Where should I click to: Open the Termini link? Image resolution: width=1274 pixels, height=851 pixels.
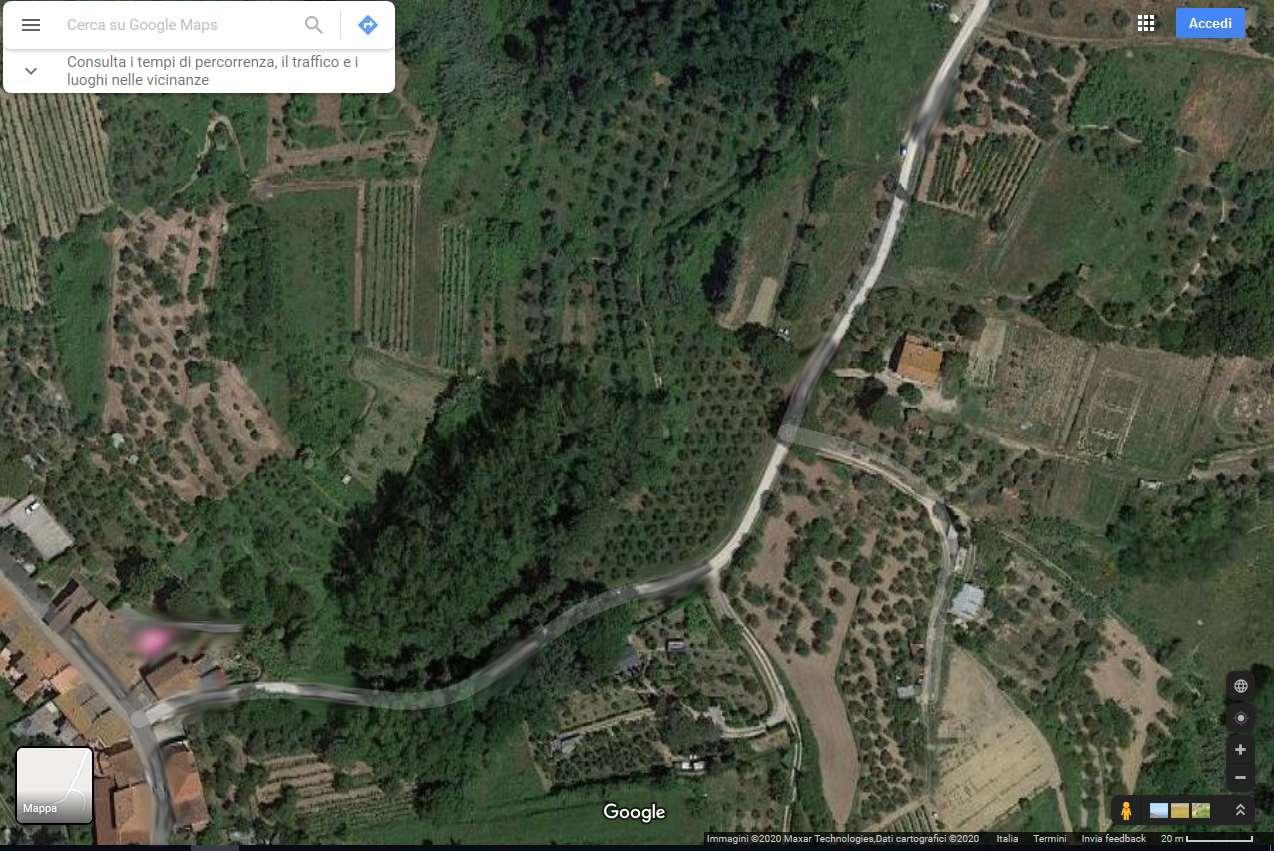point(1049,839)
